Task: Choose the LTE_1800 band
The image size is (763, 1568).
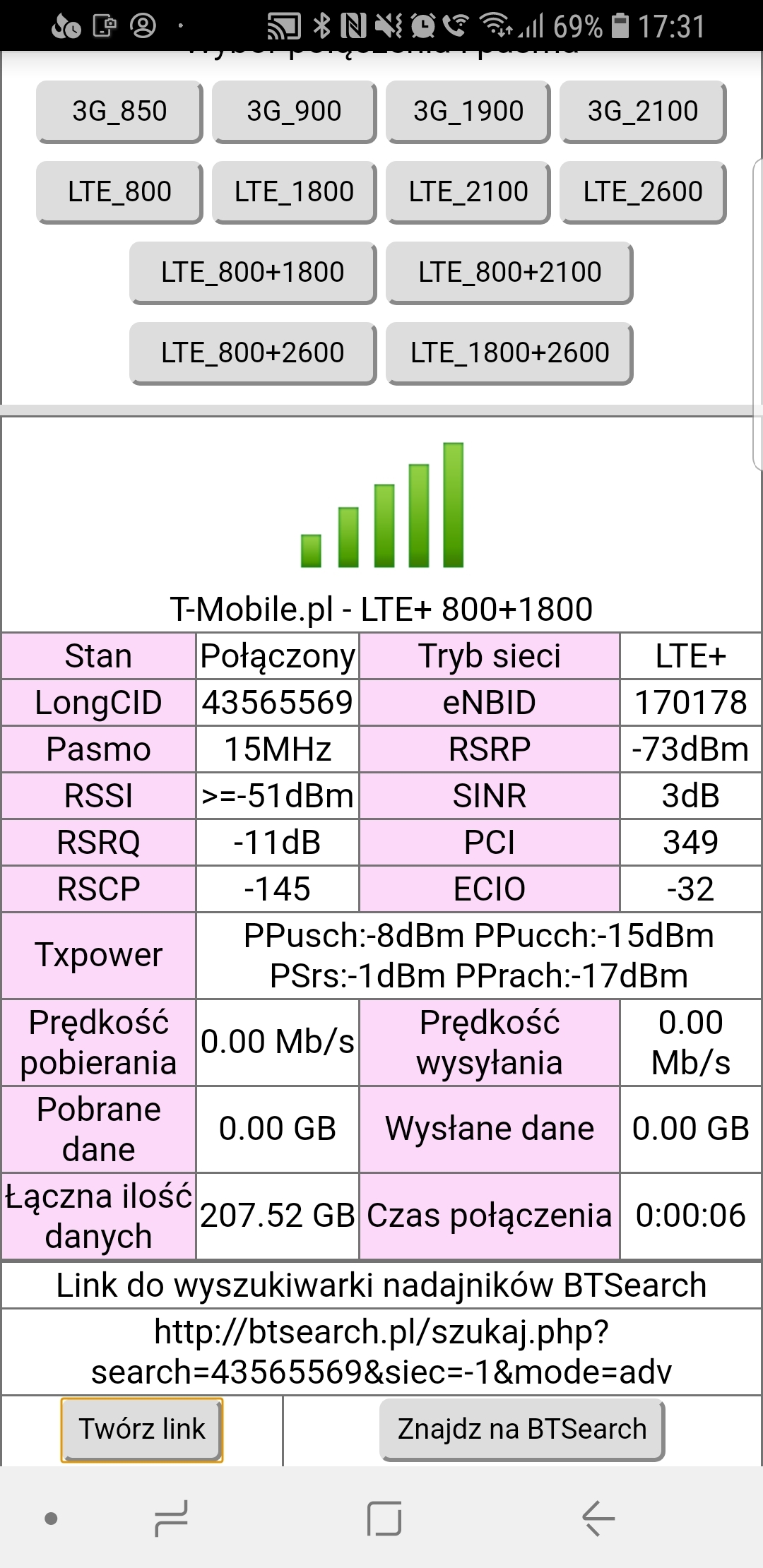Action: click(x=294, y=192)
